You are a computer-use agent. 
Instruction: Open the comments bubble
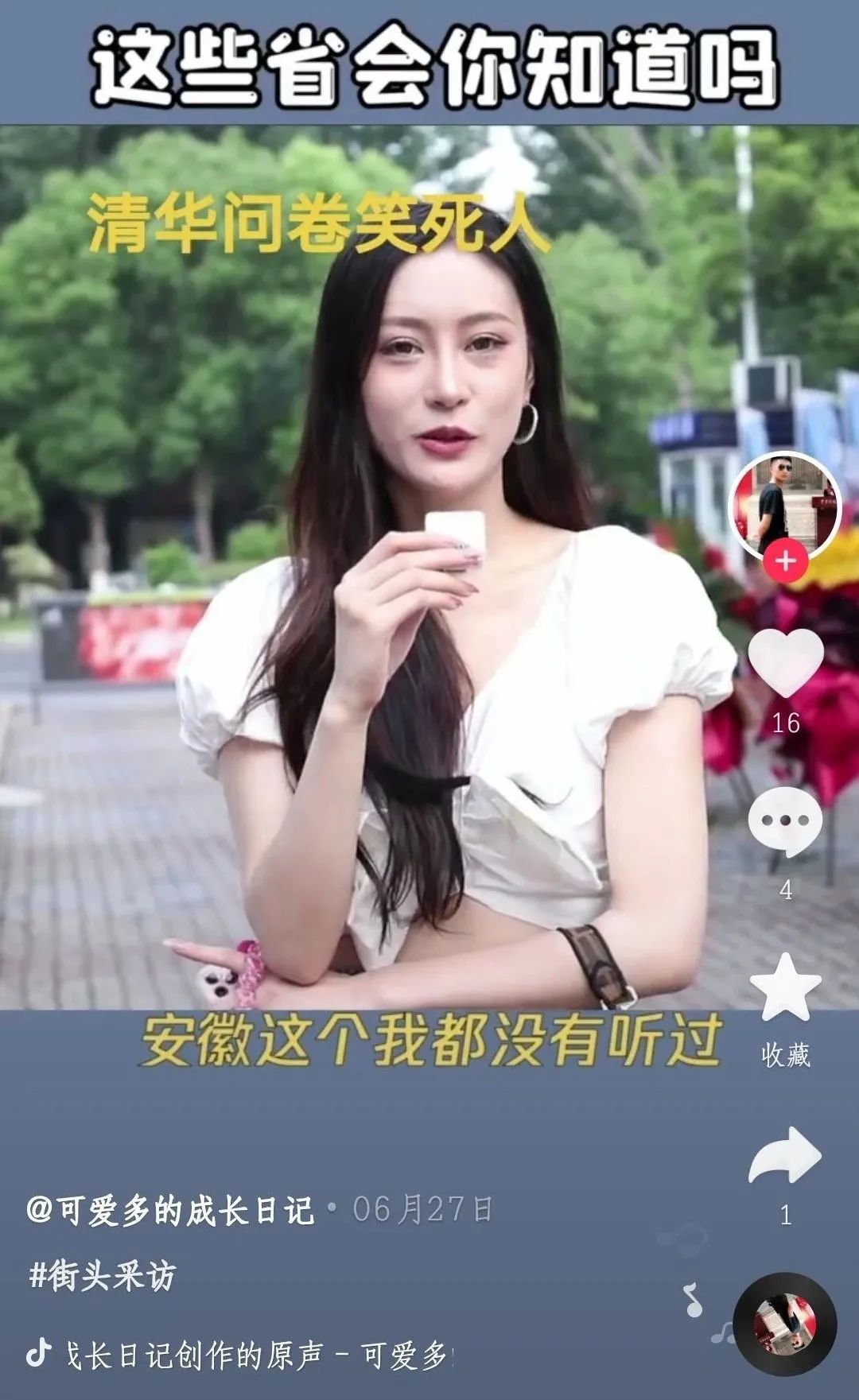coord(785,822)
